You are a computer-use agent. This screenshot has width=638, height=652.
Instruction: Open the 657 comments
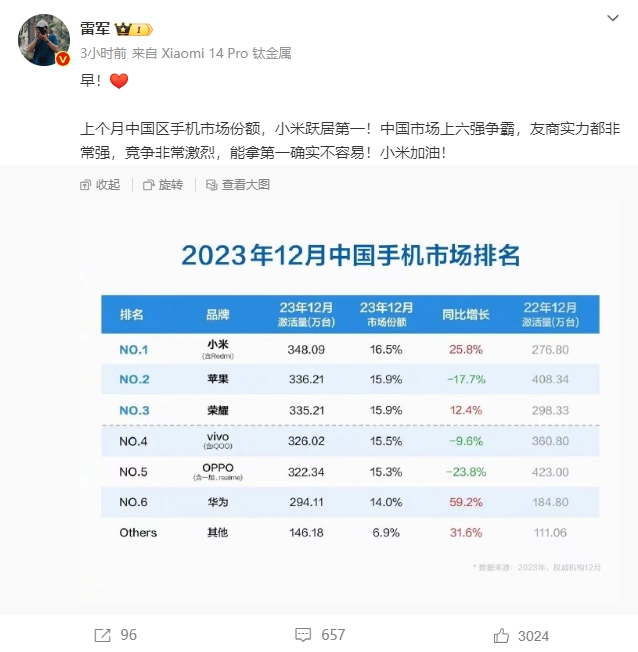coord(319,635)
